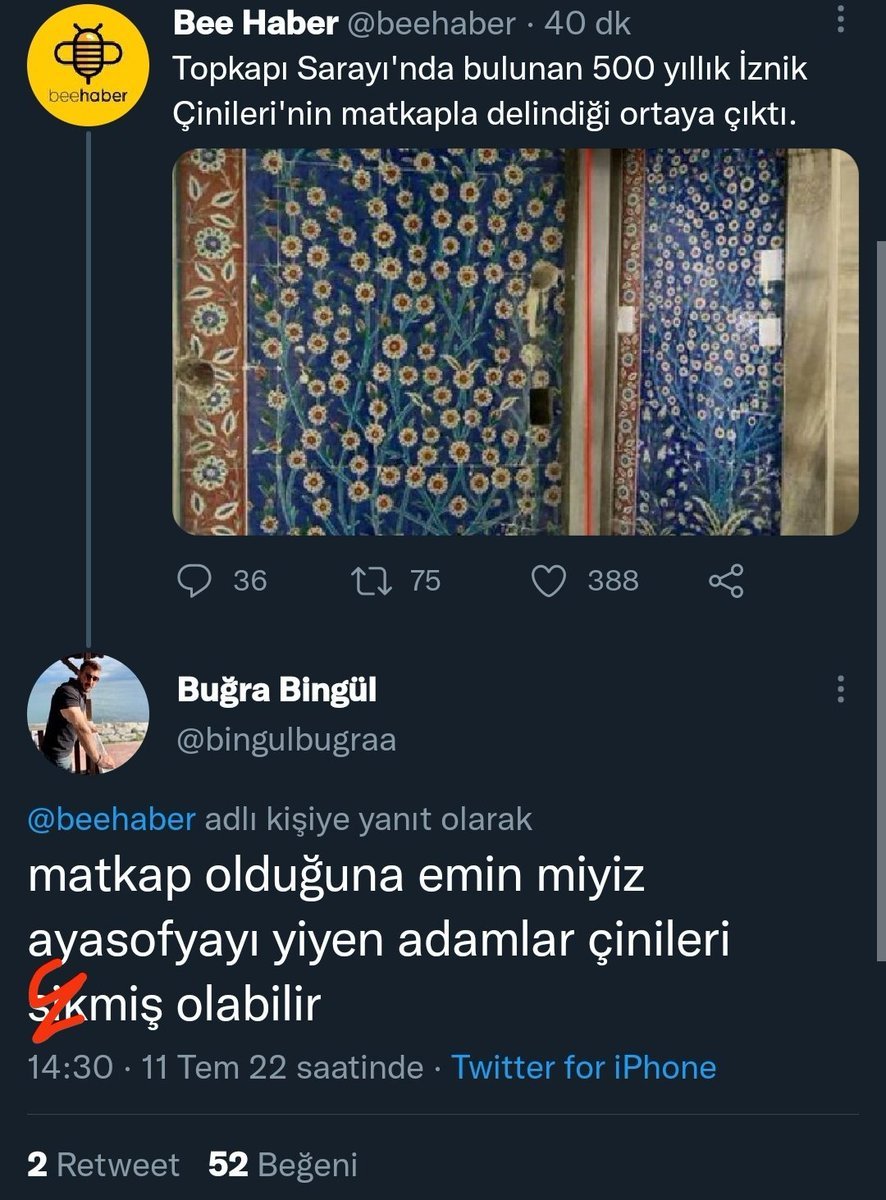Reply to Bee Haber's tweet

click(194, 581)
